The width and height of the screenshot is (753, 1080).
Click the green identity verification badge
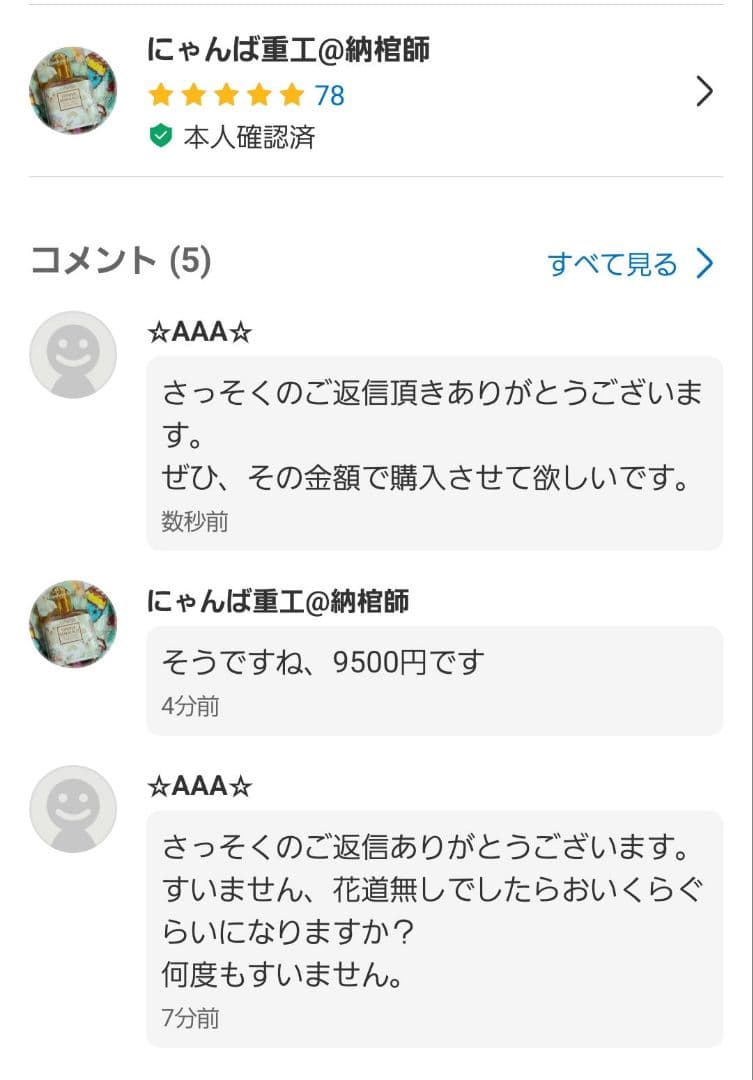click(162, 132)
